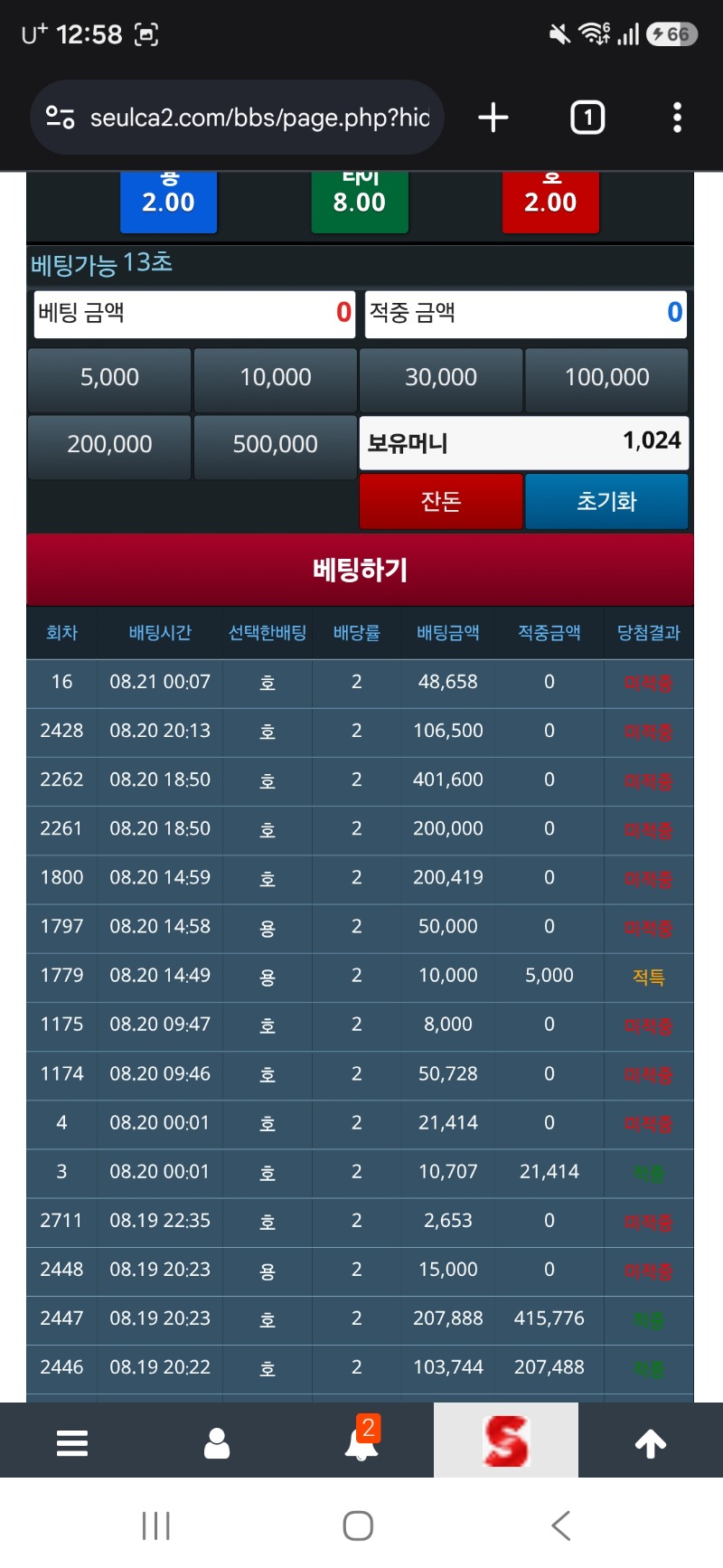
Task: Add 10,000 to the bet amount
Action: 276,378
